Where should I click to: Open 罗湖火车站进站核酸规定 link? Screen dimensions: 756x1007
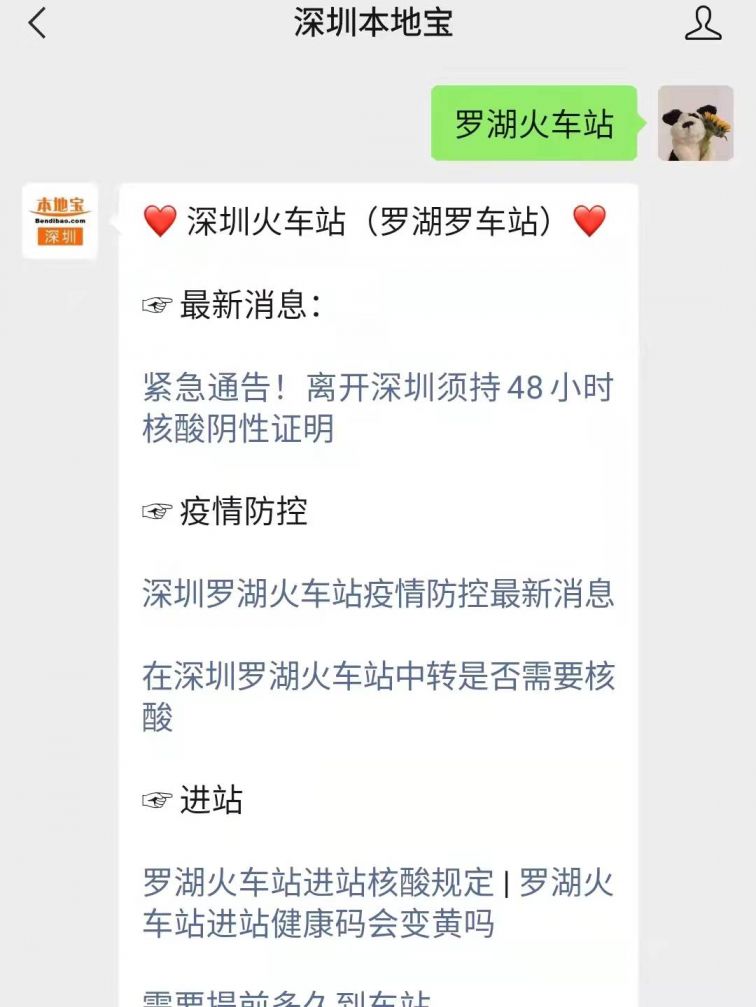click(318, 882)
